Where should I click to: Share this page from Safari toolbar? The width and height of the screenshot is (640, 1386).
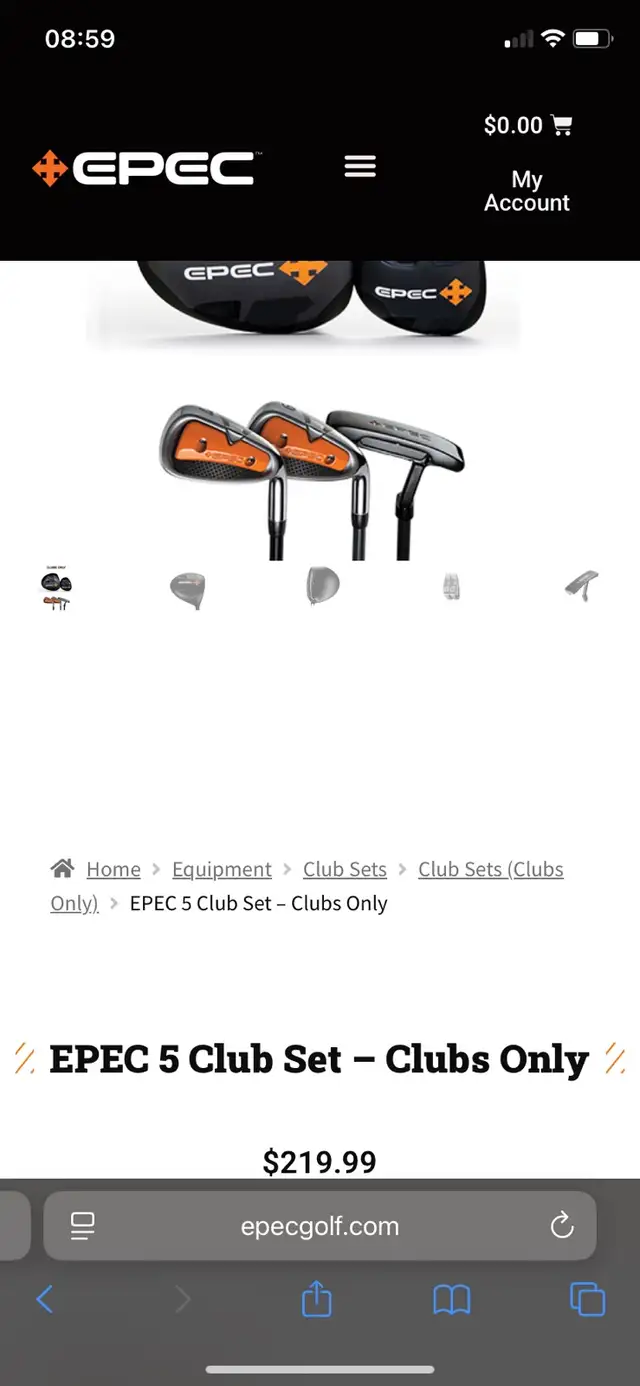coord(316,1299)
